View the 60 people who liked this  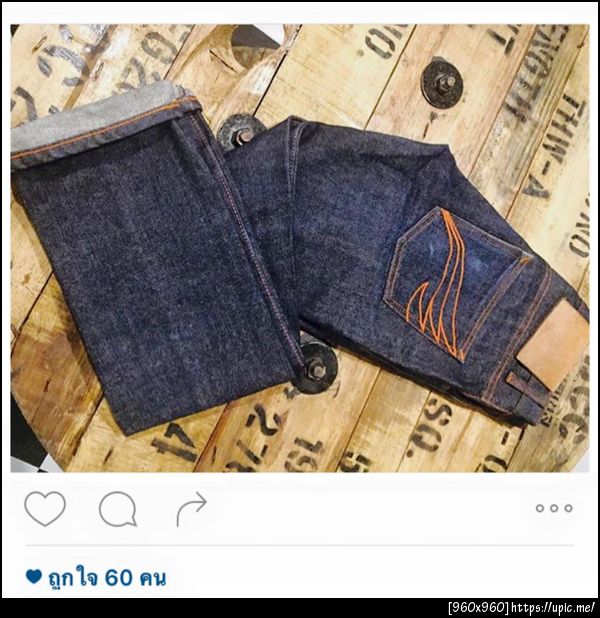(x=96, y=577)
